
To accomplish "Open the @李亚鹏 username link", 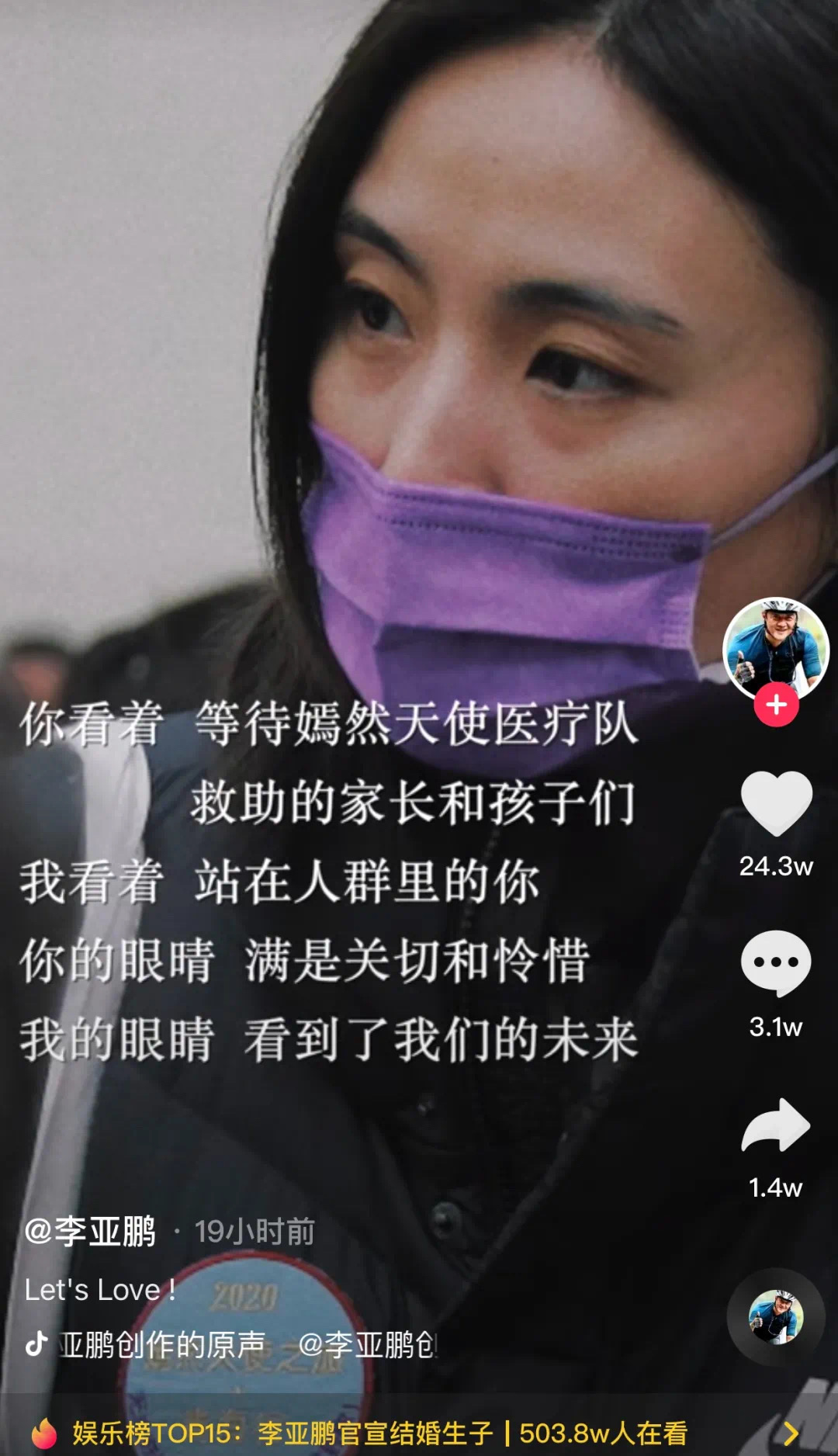I will pos(90,1232).
